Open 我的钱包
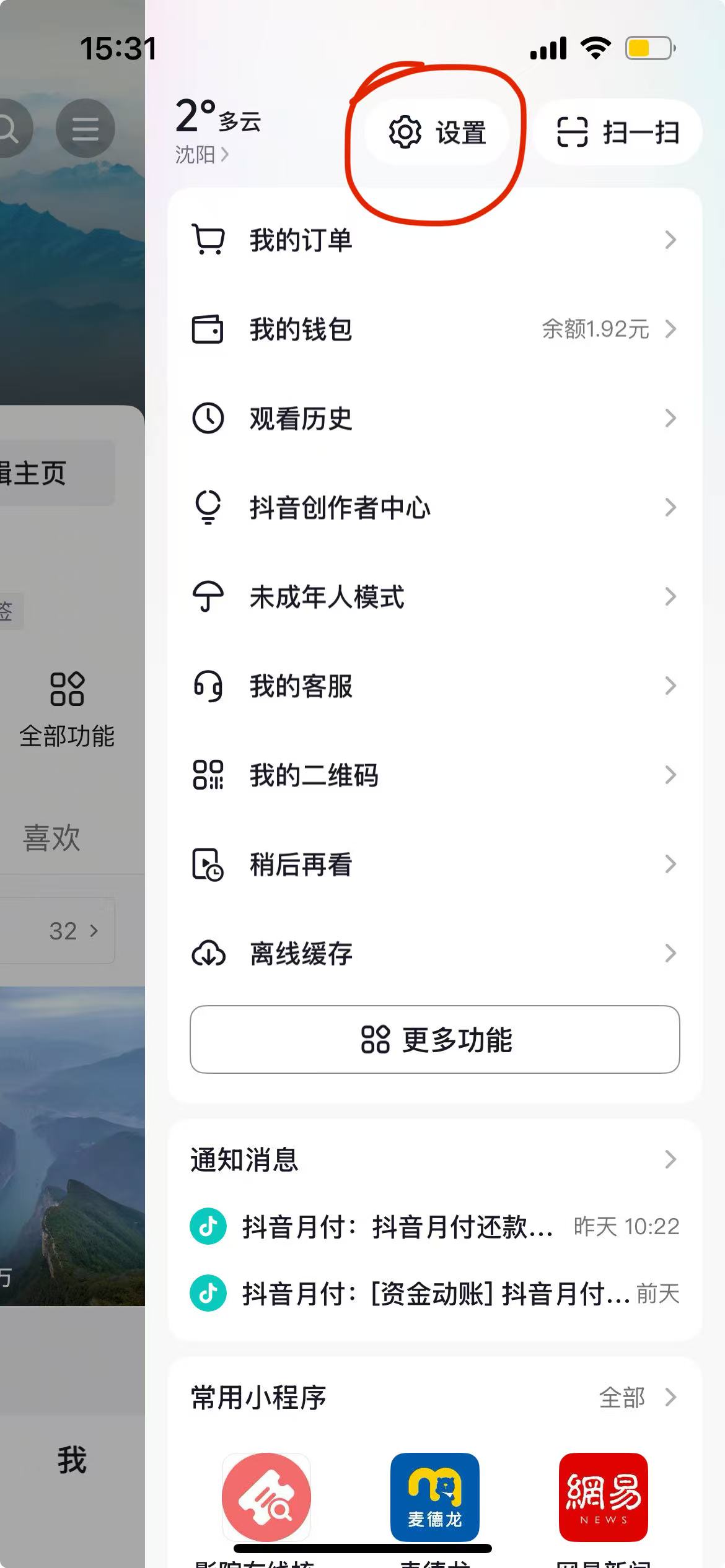The width and height of the screenshot is (725, 1568). pos(434,329)
